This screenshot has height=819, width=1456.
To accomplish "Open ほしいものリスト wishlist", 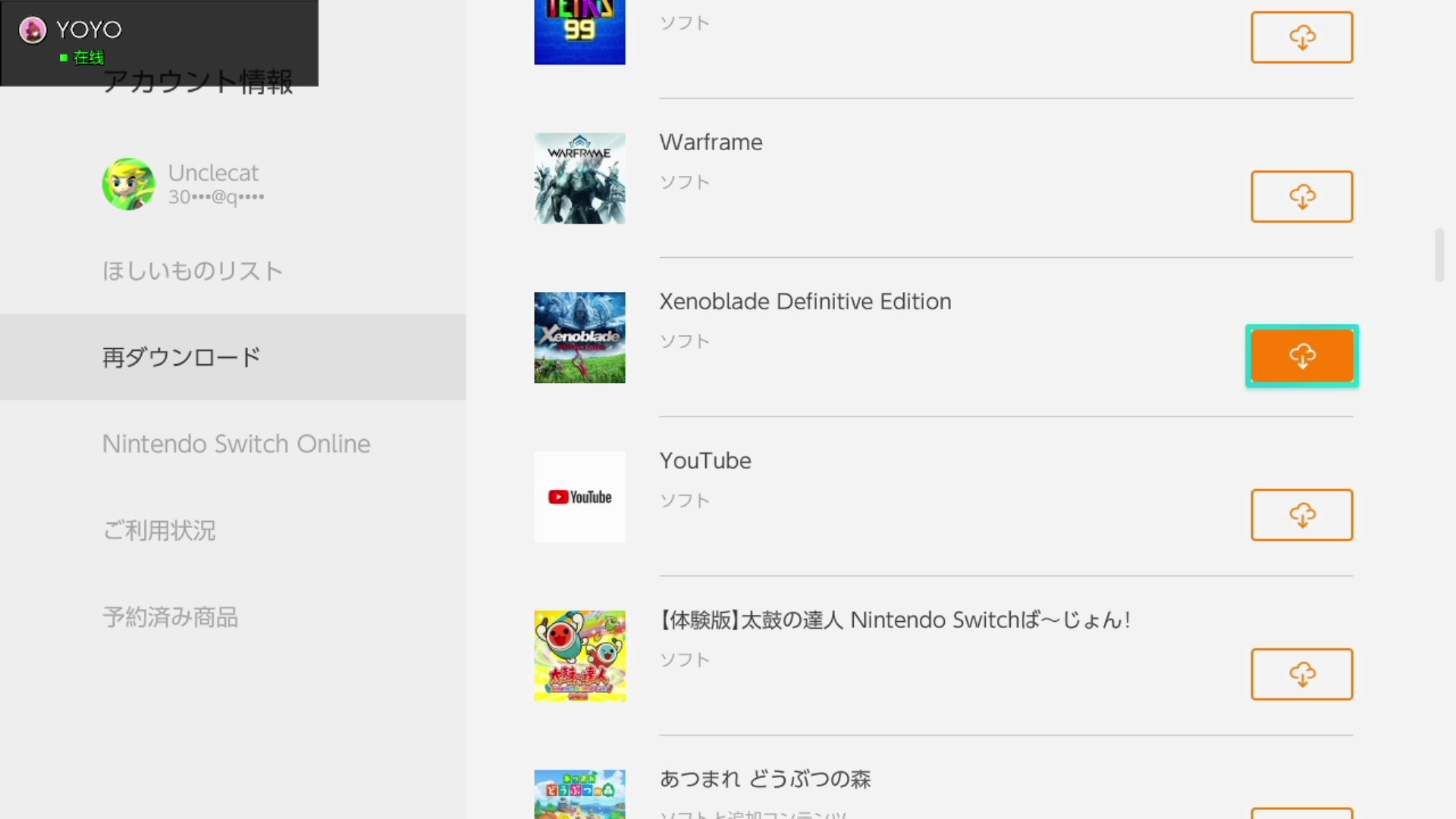I will (193, 271).
